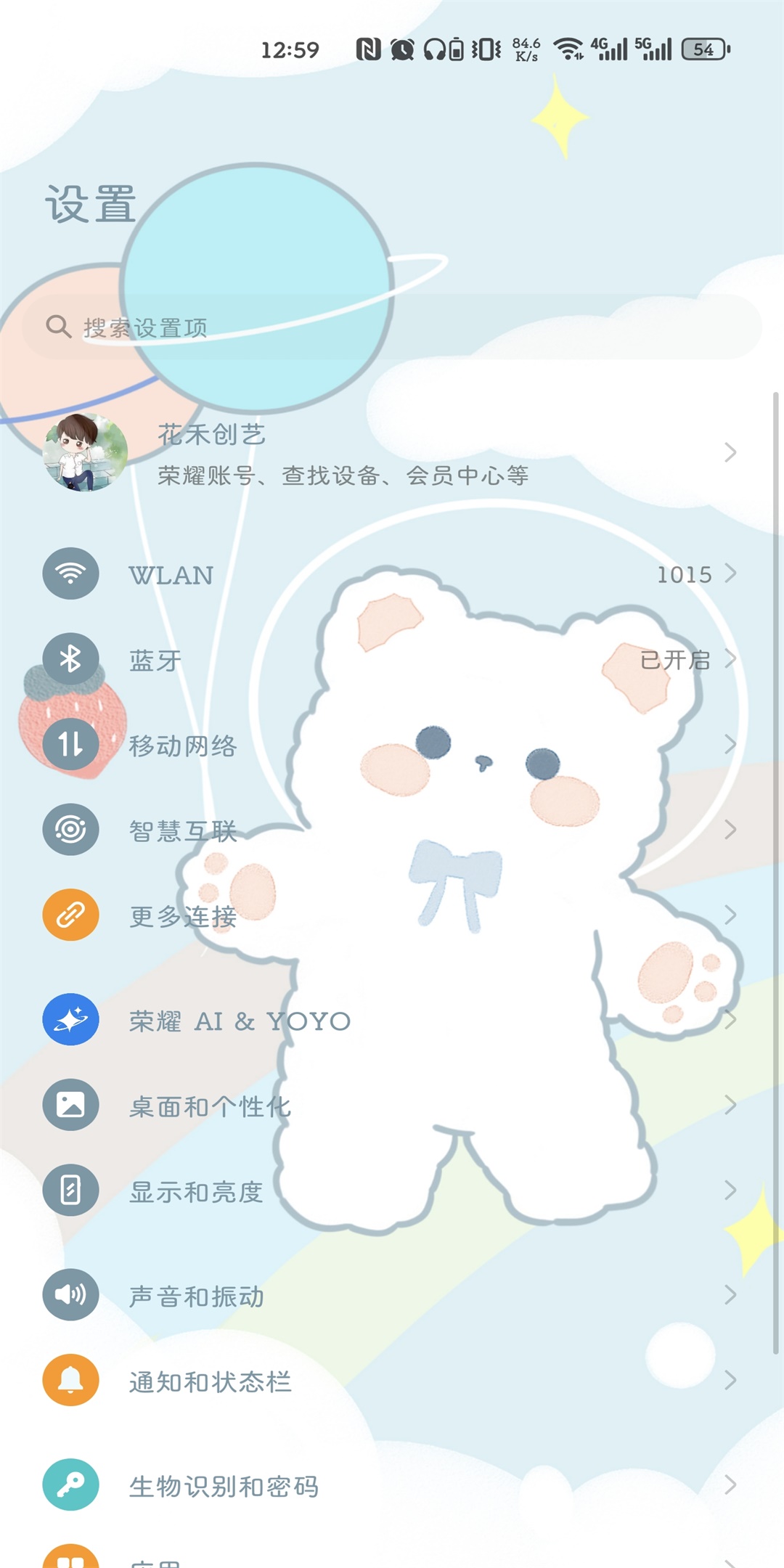This screenshot has height=1568, width=784.
Task: Open 智慧互联 settings
Action: (392, 830)
